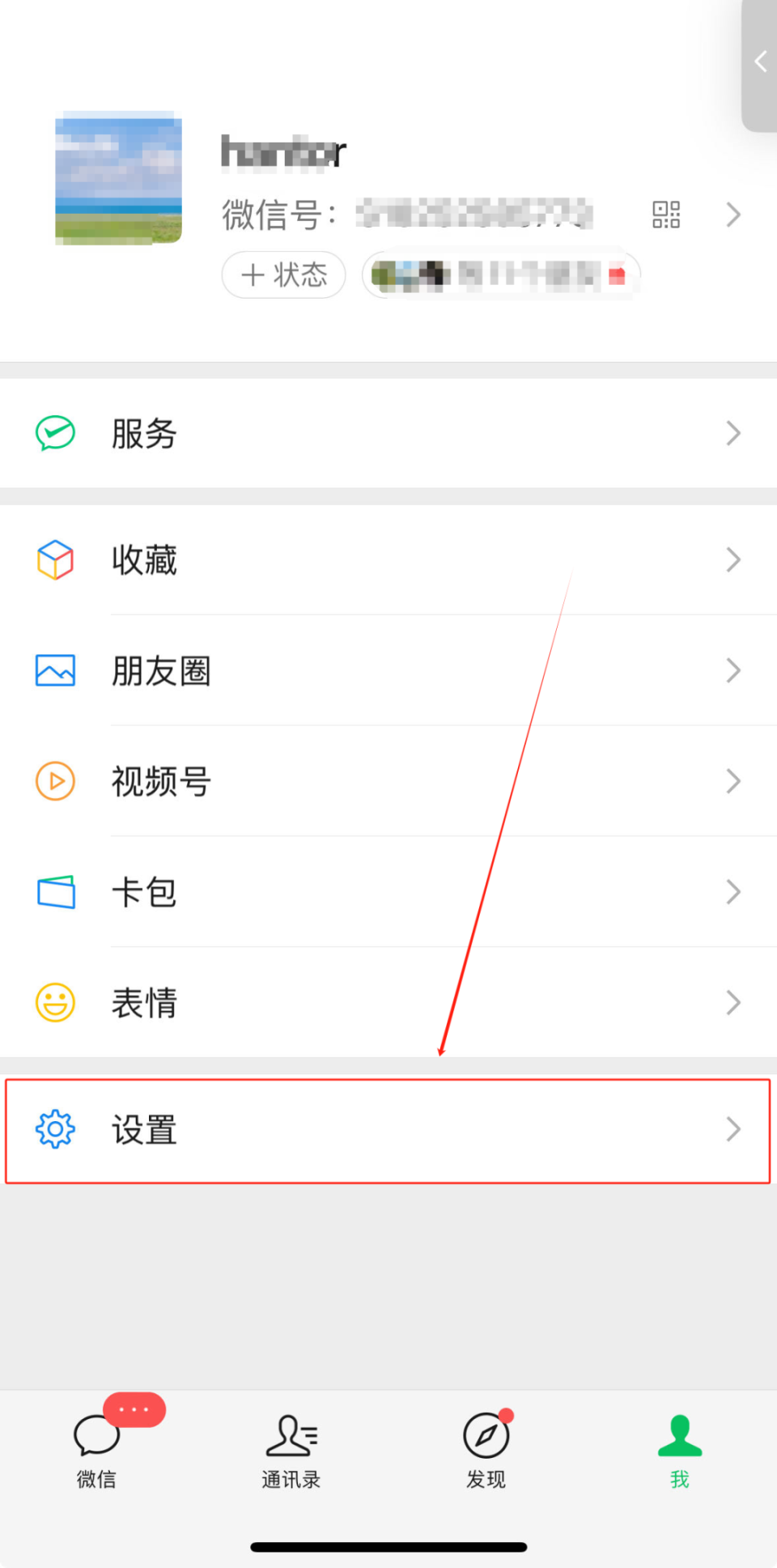777x1568 pixels.
Task: Tap the Stickers (表情) smiley icon
Action: point(54,1002)
